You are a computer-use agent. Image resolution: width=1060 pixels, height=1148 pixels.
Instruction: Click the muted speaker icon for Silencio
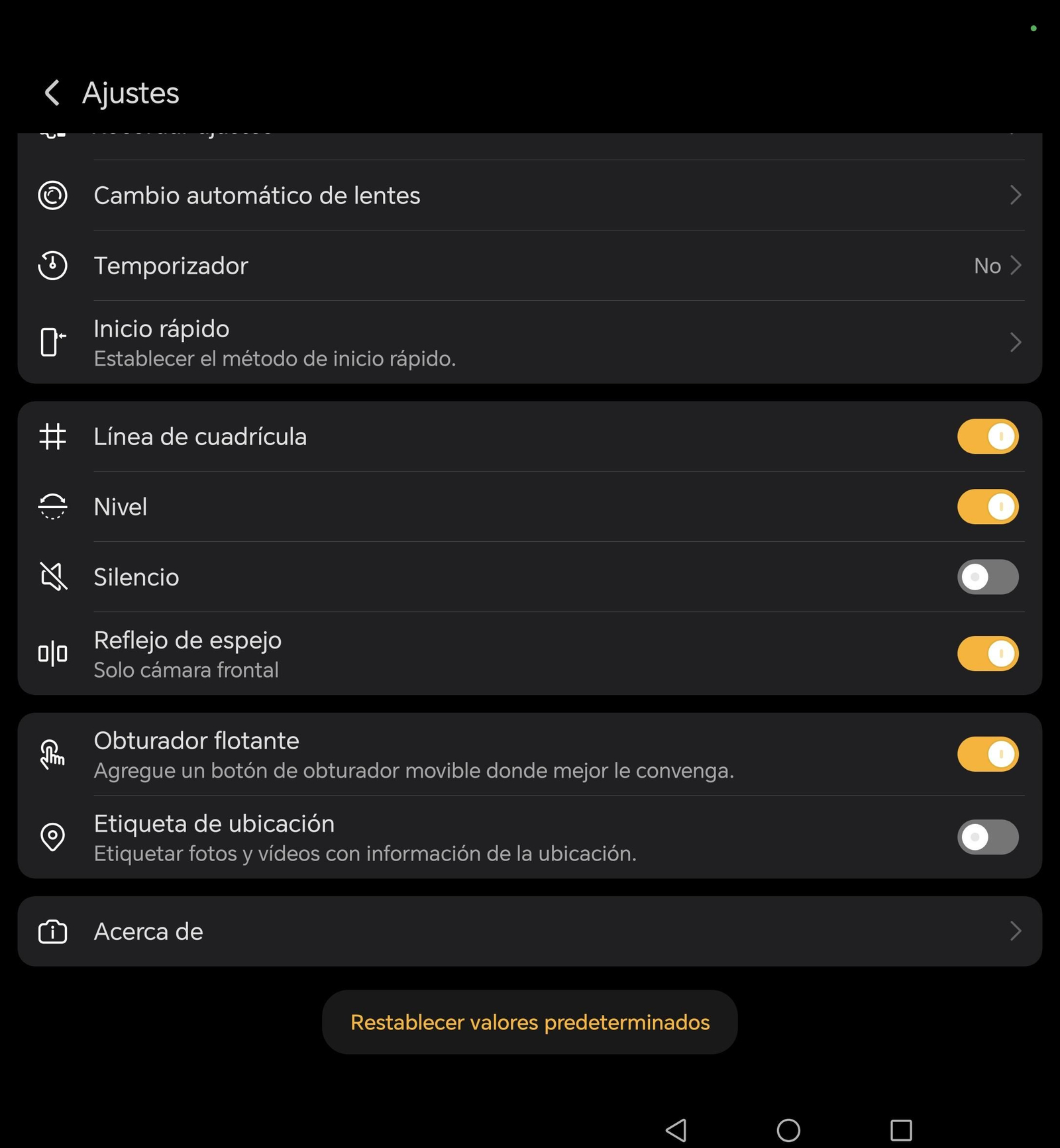53,576
